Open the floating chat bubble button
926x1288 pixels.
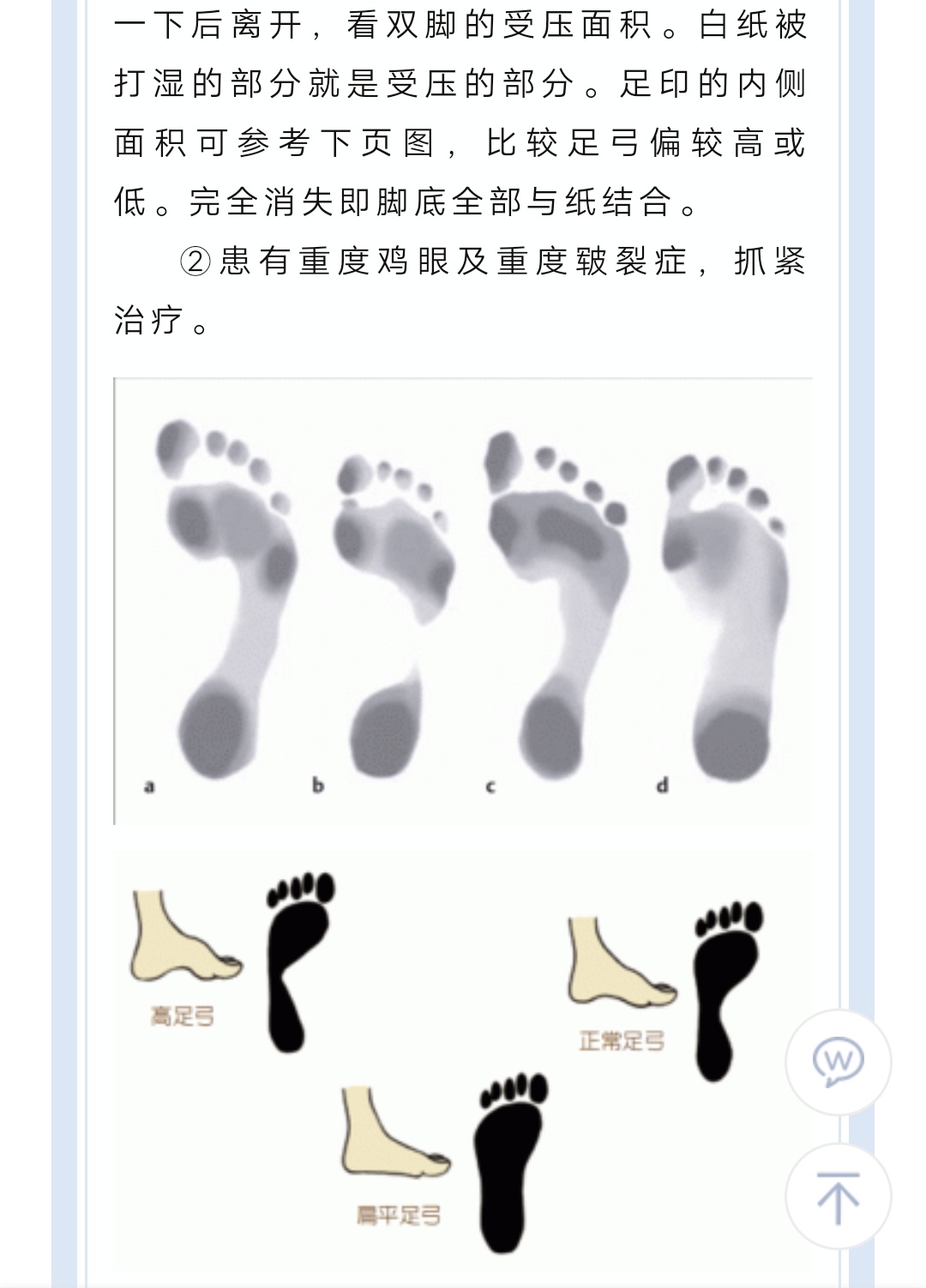point(838,1062)
